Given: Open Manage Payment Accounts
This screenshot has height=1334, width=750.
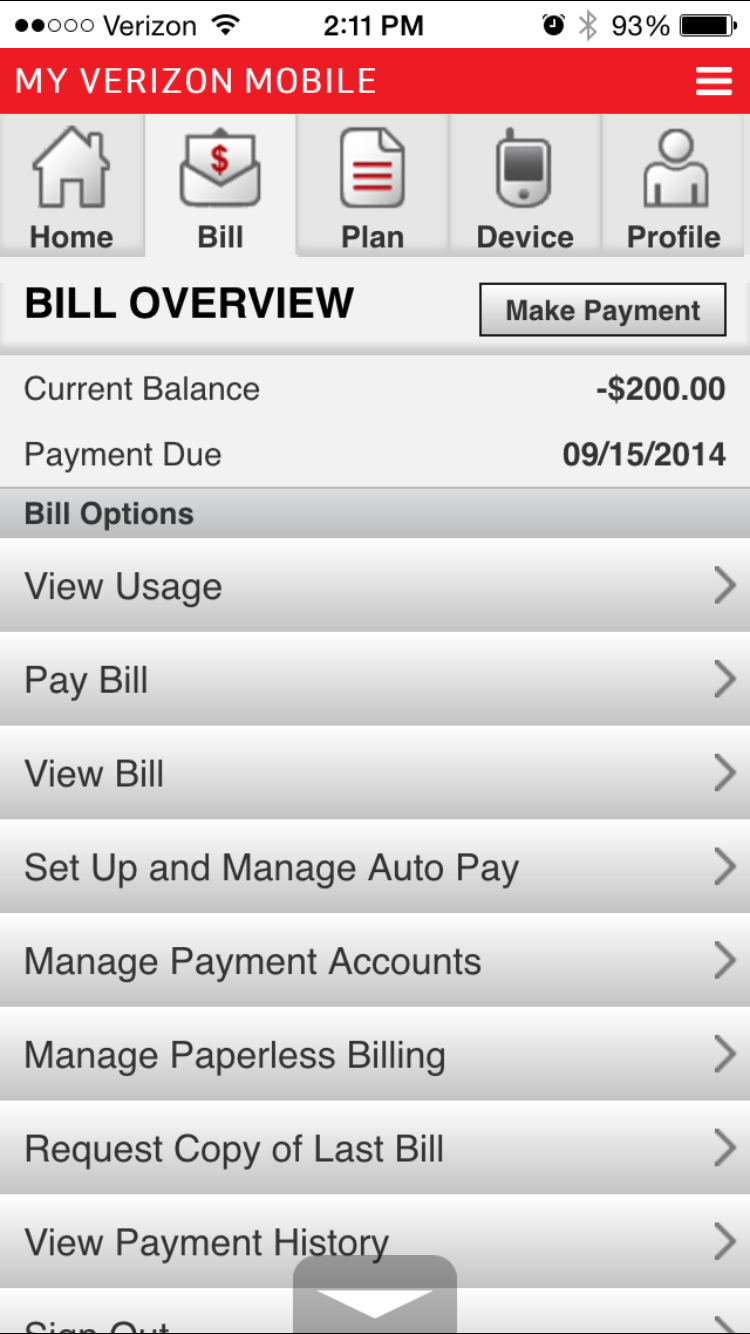Looking at the screenshot, I should tap(375, 962).
